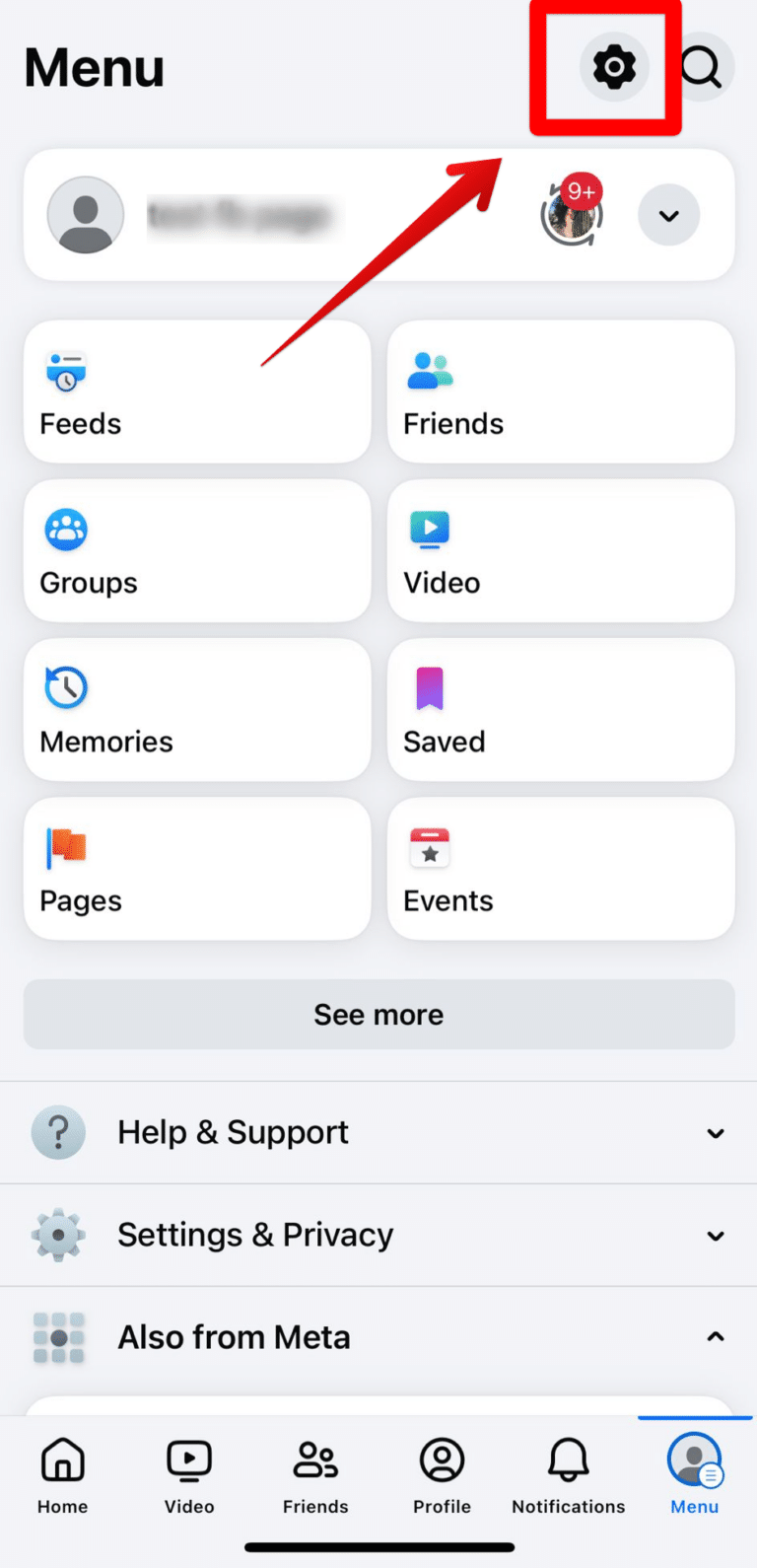
Task: Open Facebook search
Action: coord(702,67)
